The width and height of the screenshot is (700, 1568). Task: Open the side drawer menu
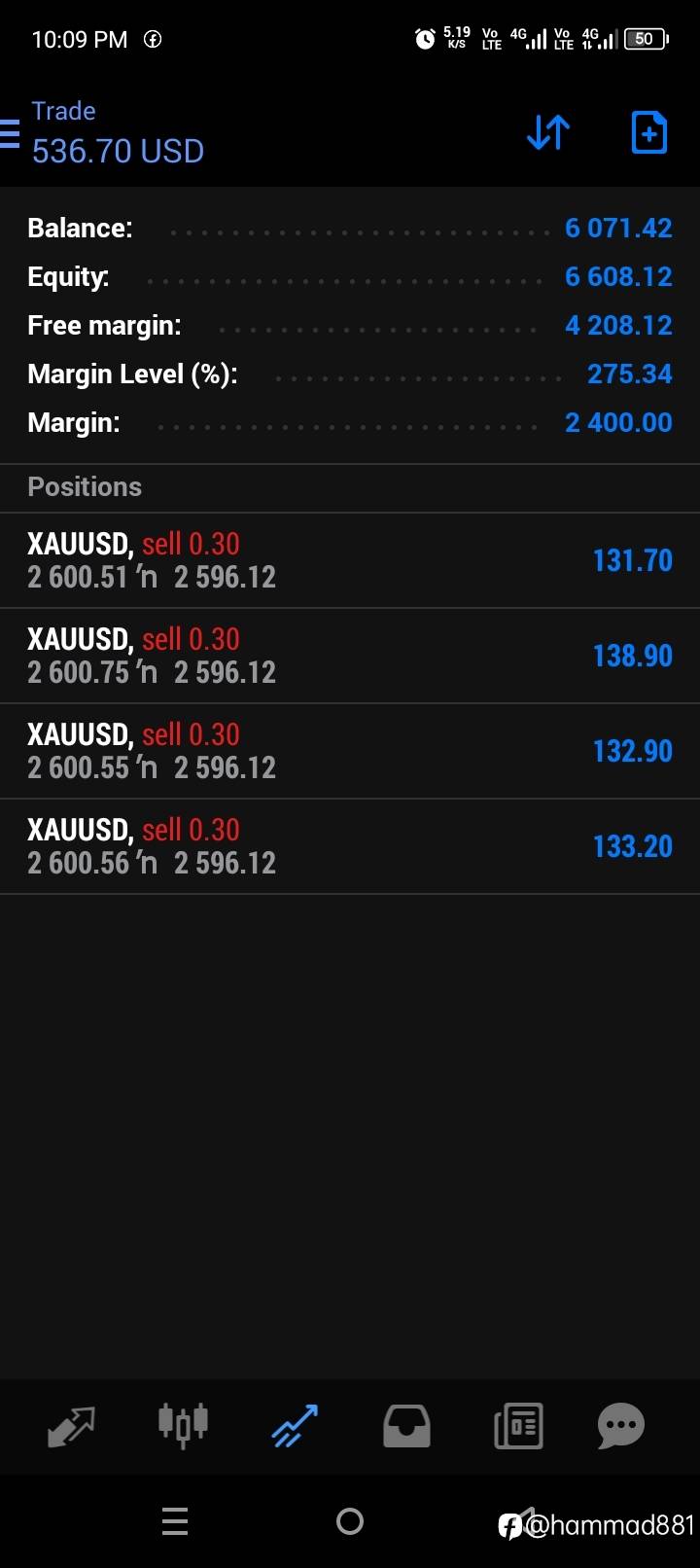[10, 133]
